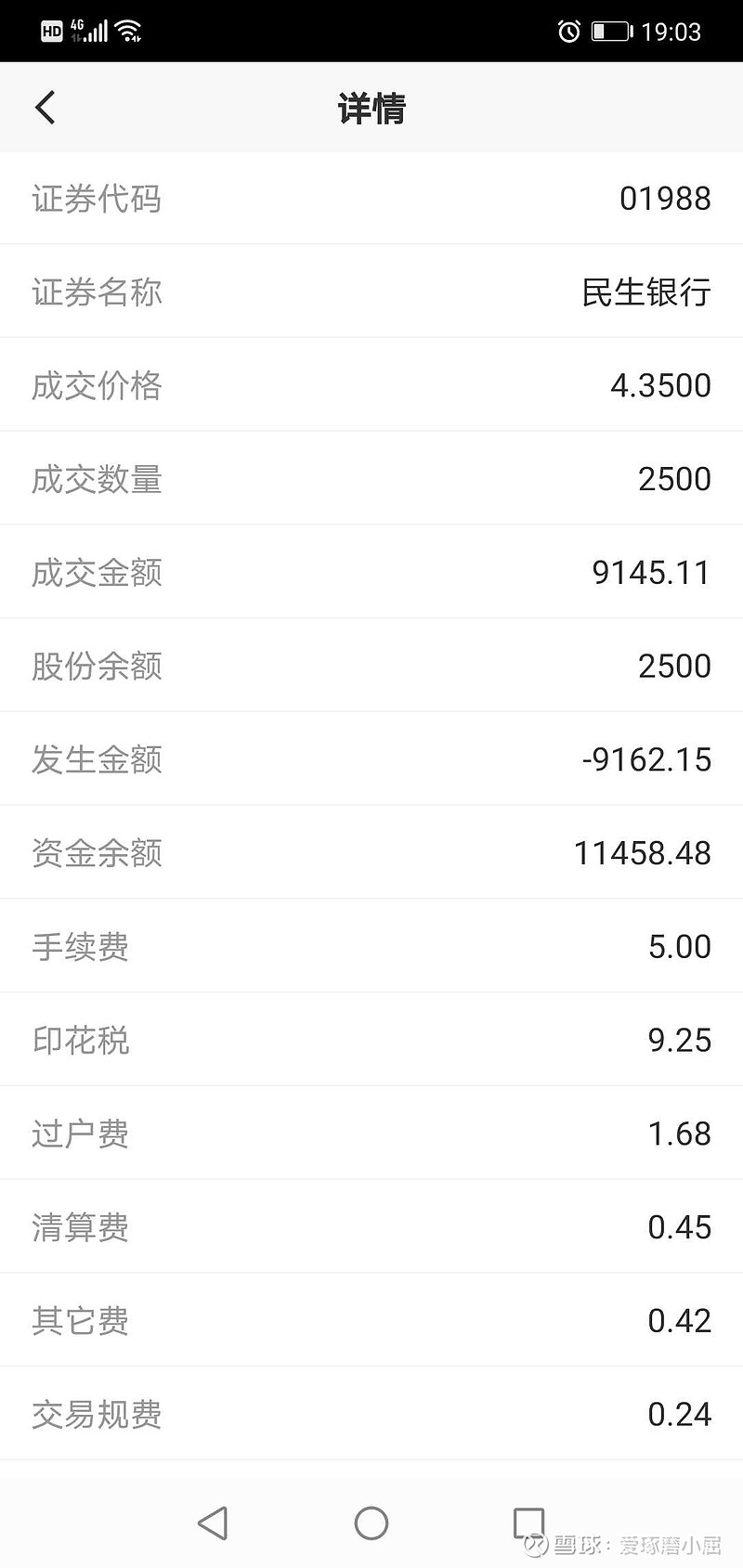The width and height of the screenshot is (743, 1568).
Task: Open recent apps
Action: tap(528, 1523)
